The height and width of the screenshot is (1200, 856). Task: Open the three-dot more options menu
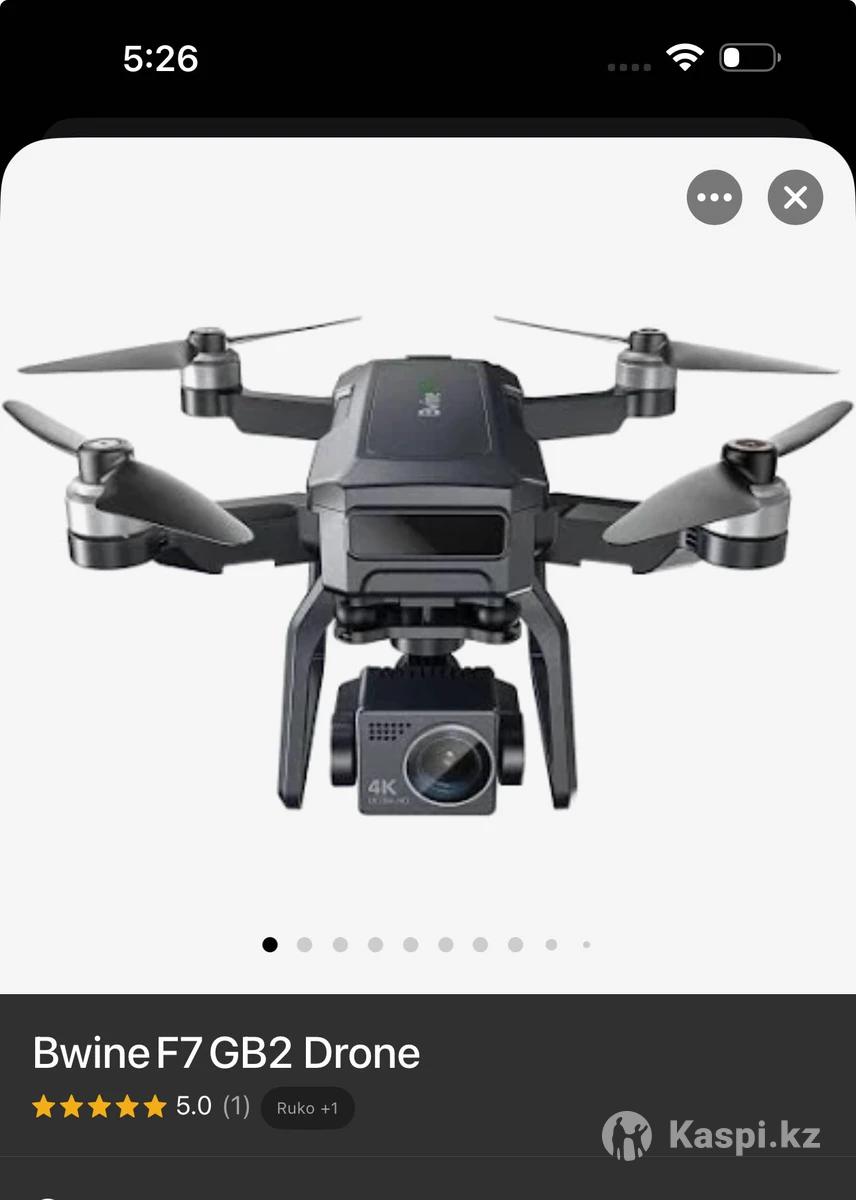[x=714, y=197]
